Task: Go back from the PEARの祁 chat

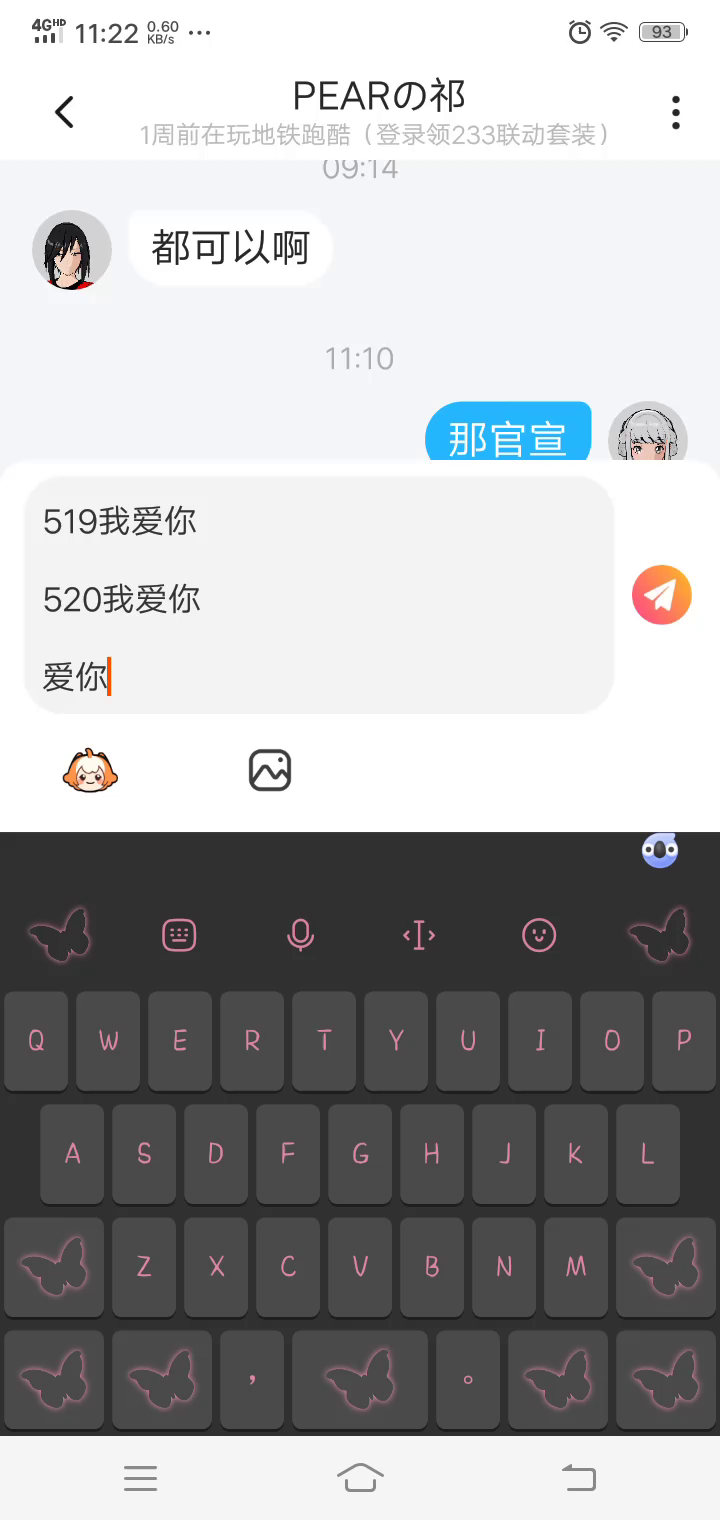Action: pos(64,112)
